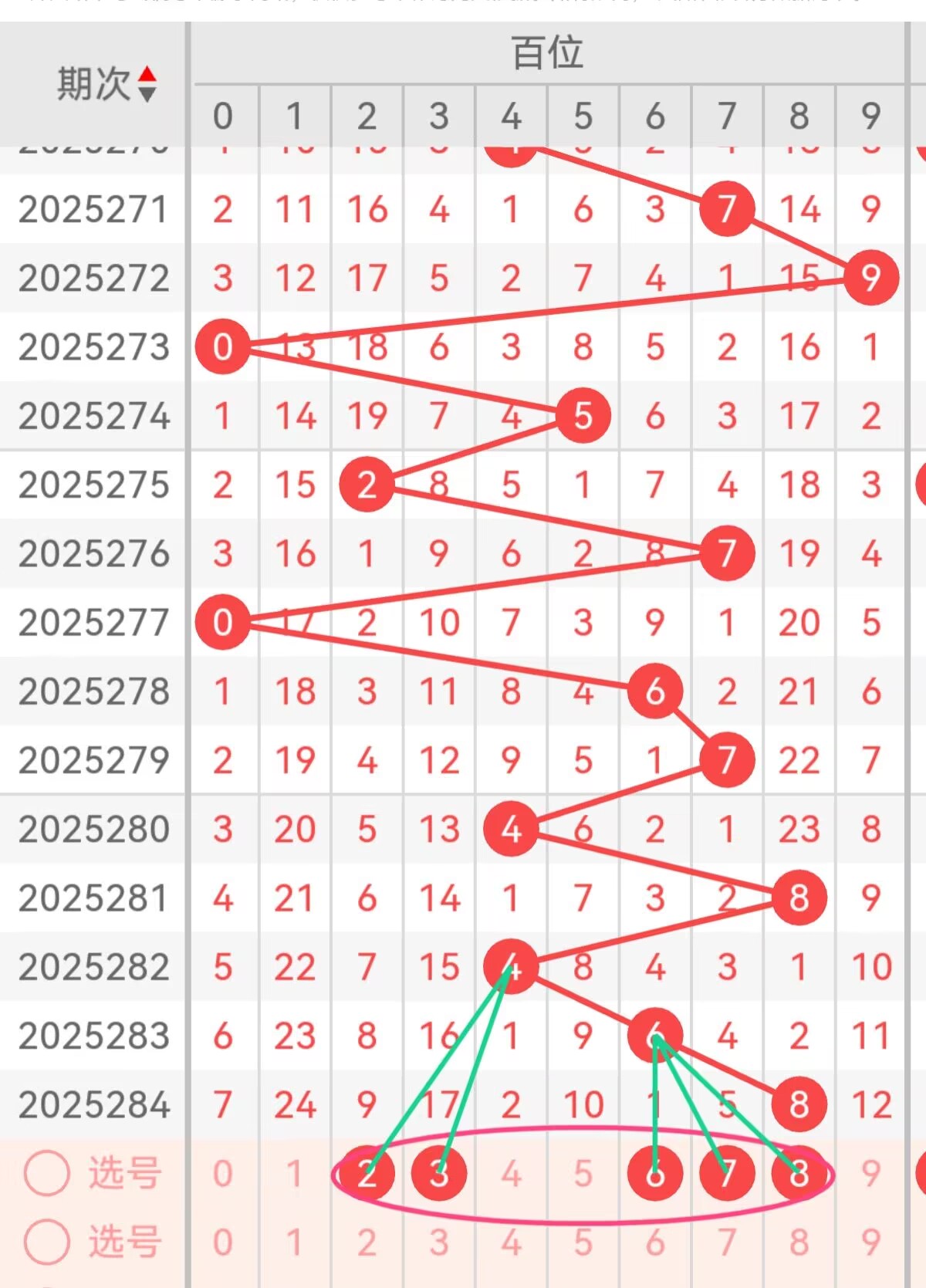Deselect highlighted 7 in the first 选号 row
The height and width of the screenshot is (1288, 926).
(727, 1174)
